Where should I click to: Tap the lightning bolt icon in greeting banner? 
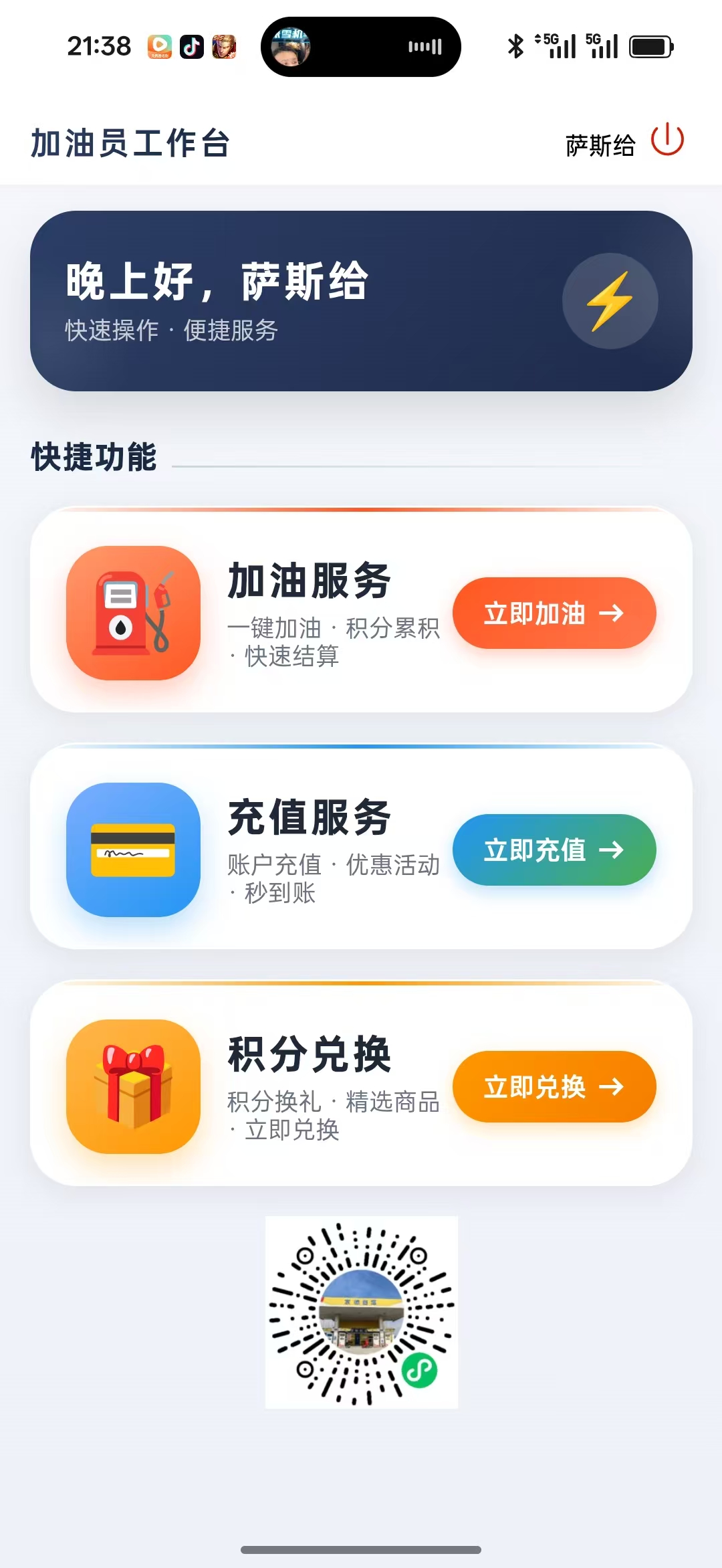[609, 301]
